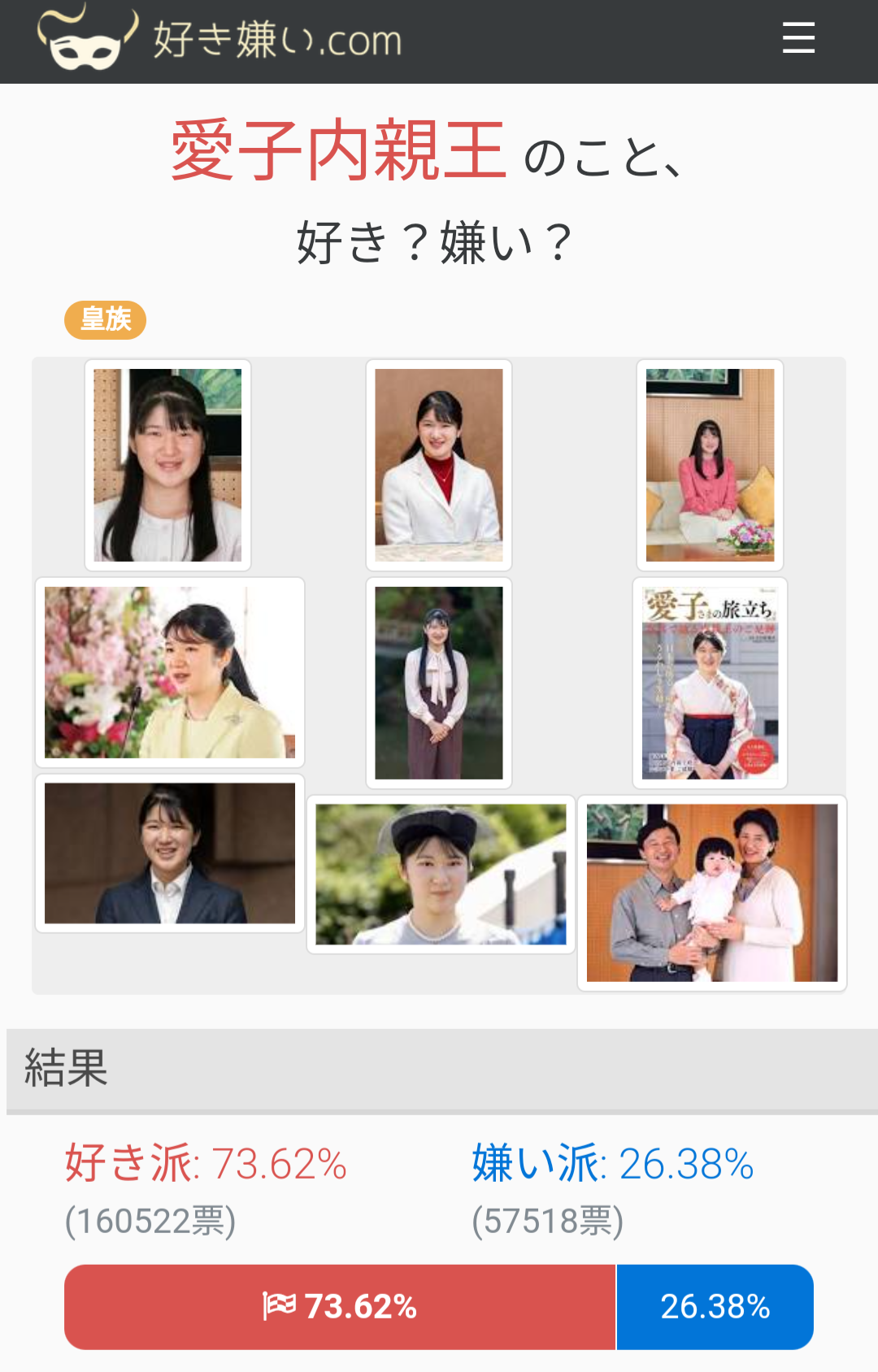Image resolution: width=878 pixels, height=1372 pixels.
Task: Open the photo with red turtleneck and white jacket
Action: coord(439,465)
